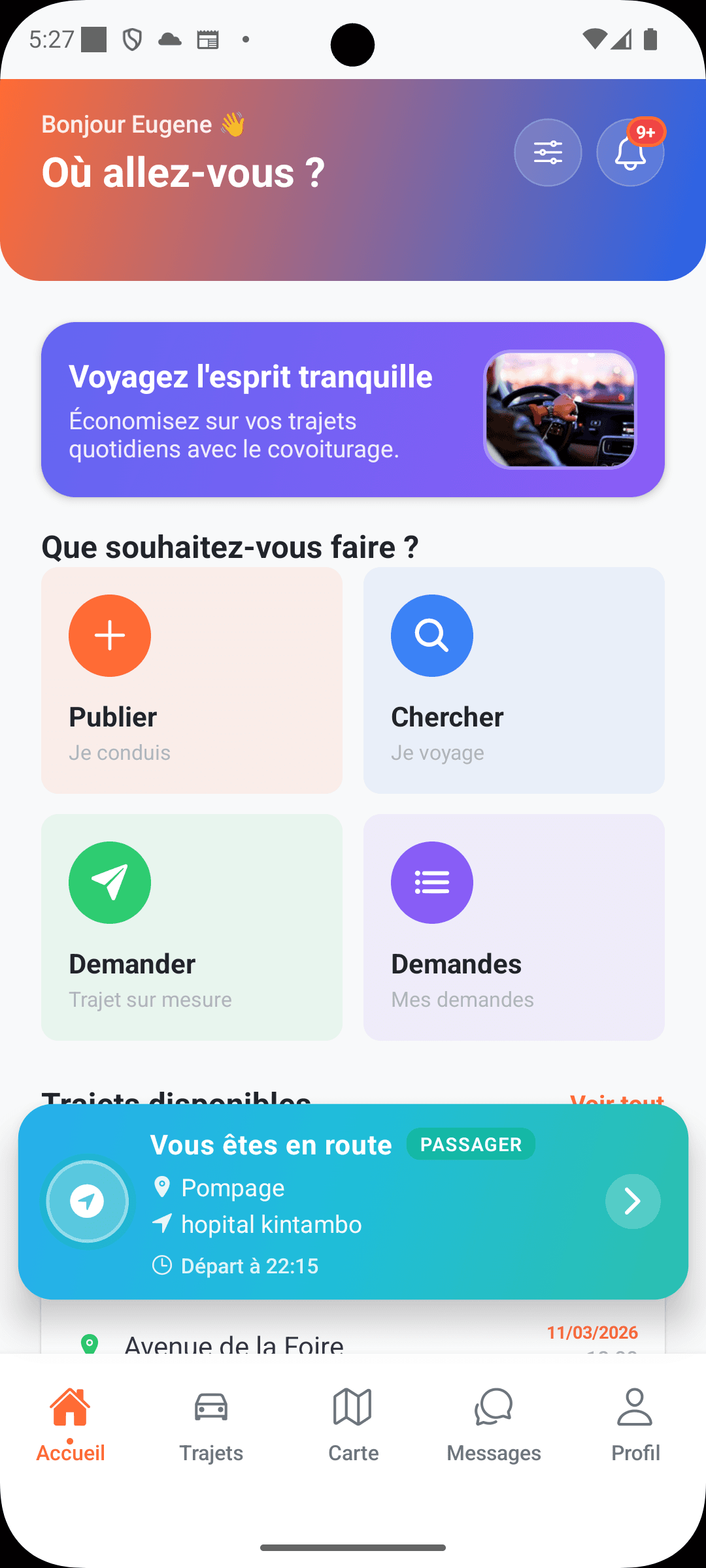Select the Publier plus icon
The height and width of the screenshot is (1568, 706).
pos(110,635)
